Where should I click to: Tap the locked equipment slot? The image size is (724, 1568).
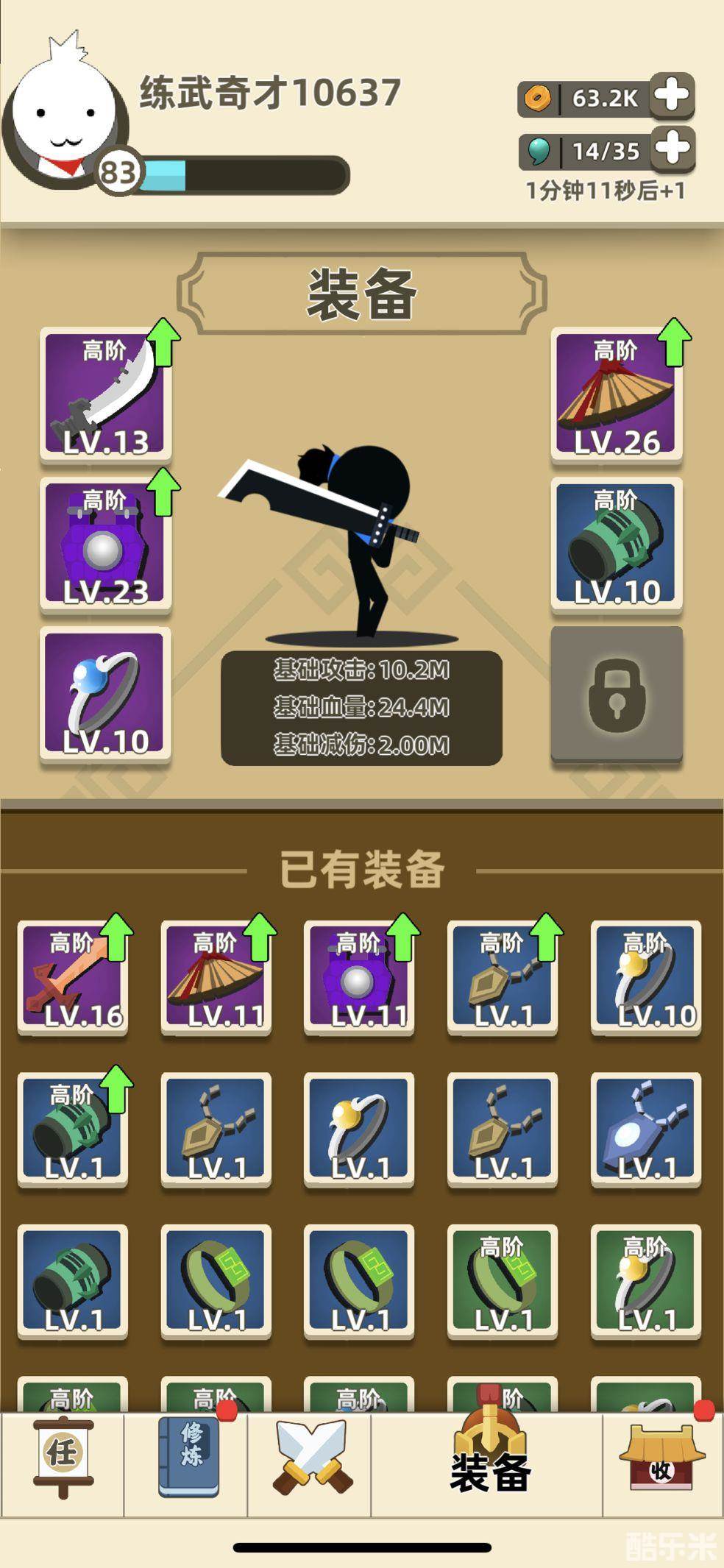click(617, 693)
